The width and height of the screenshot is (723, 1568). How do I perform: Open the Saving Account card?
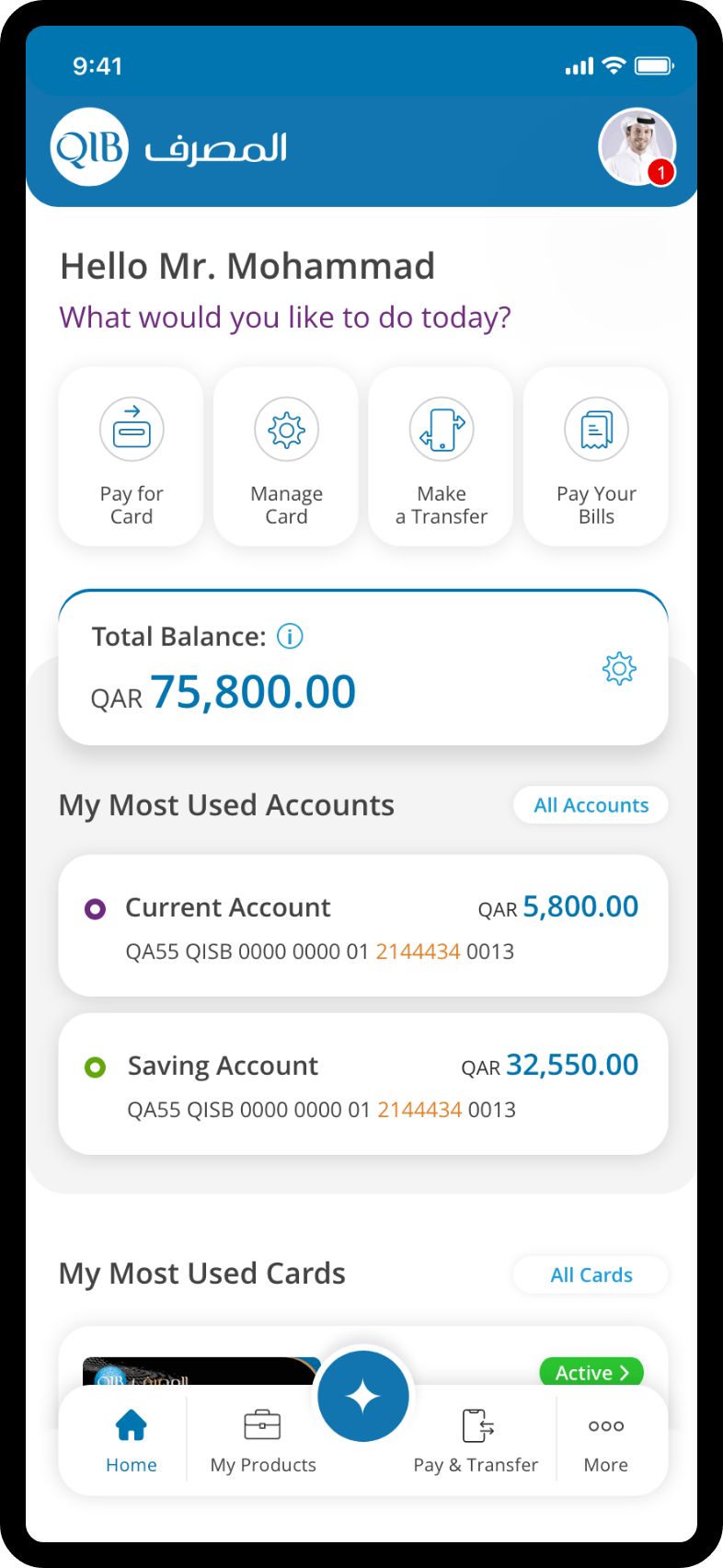[363, 1084]
